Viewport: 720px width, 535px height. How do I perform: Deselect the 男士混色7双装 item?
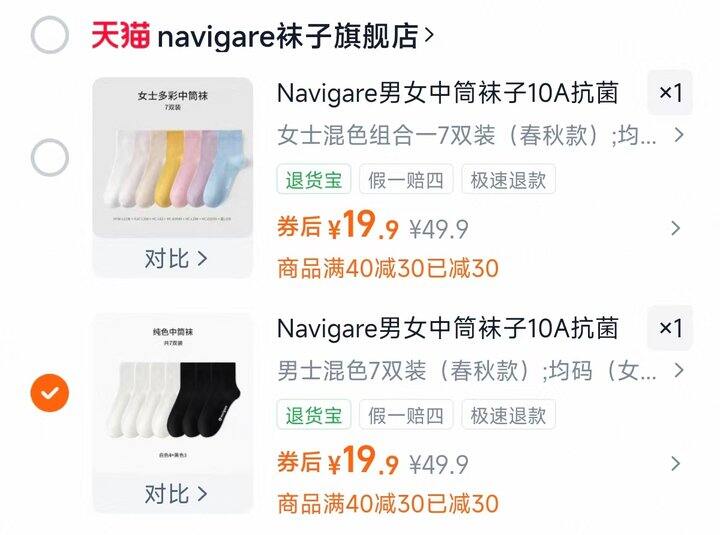click(x=49, y=392)
